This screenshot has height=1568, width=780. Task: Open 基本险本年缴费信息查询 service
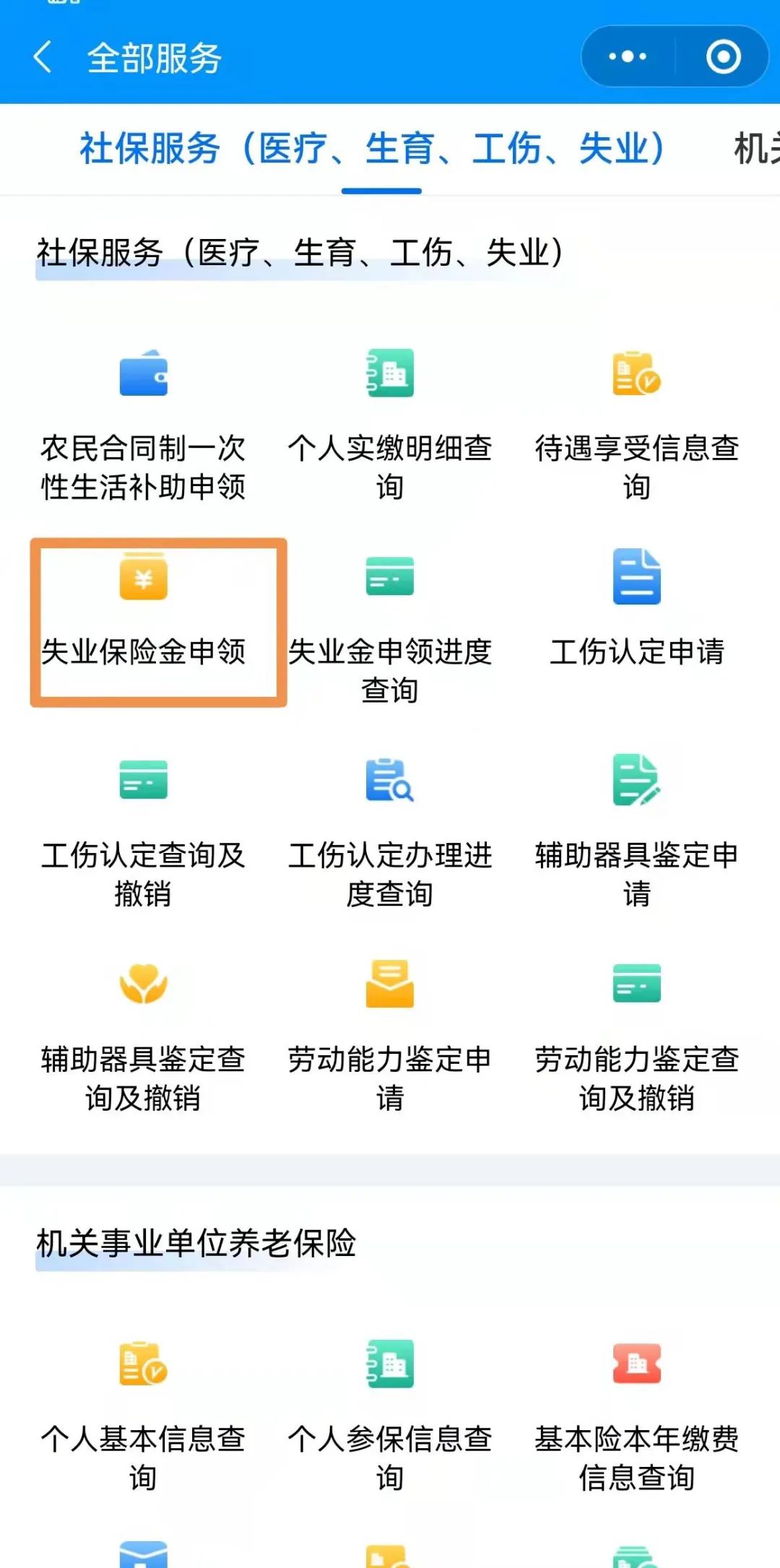[637, 1408]
